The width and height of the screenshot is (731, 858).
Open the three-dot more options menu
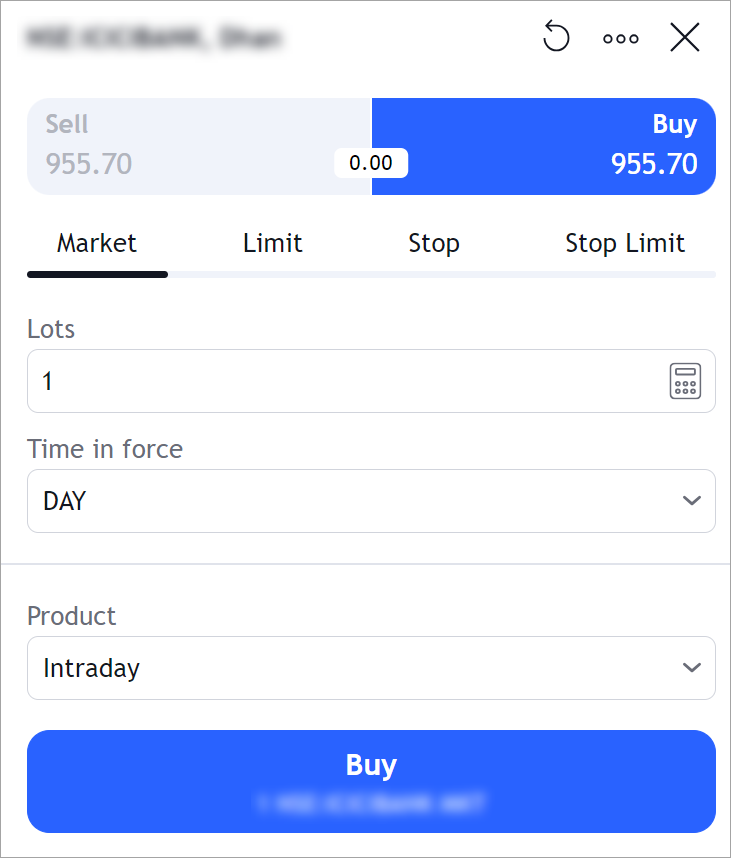(621, 38)
